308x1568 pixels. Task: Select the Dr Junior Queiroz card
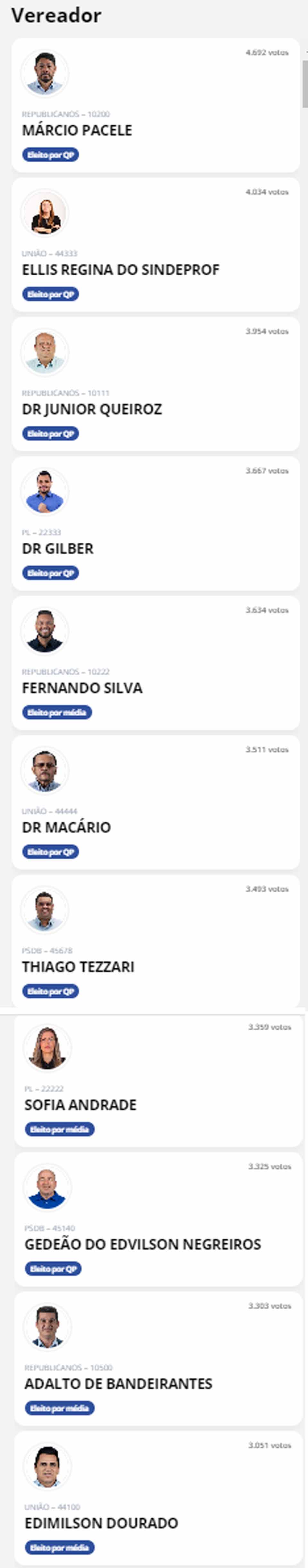pyautogui.click(x=155, y=384)
